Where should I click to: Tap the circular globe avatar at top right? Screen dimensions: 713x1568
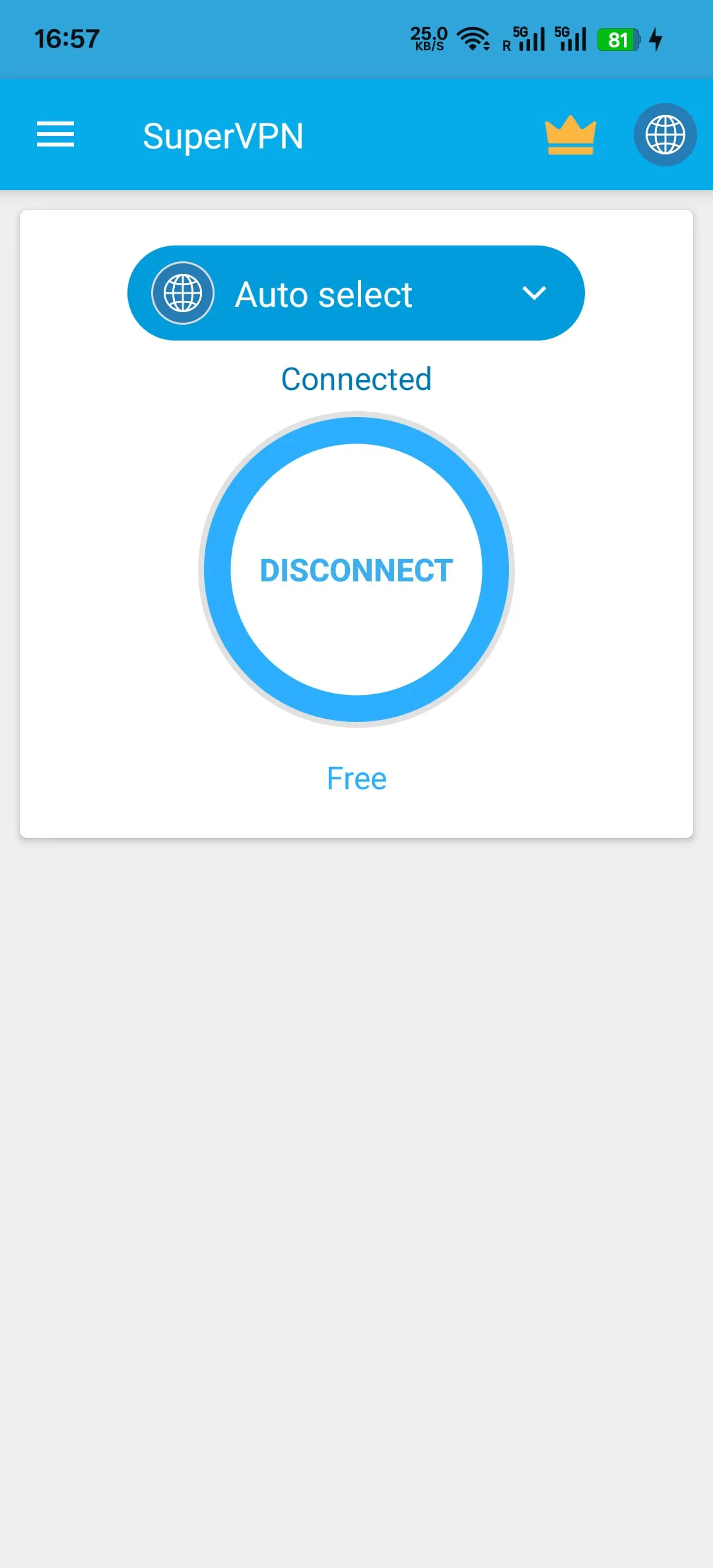[664, 134]
